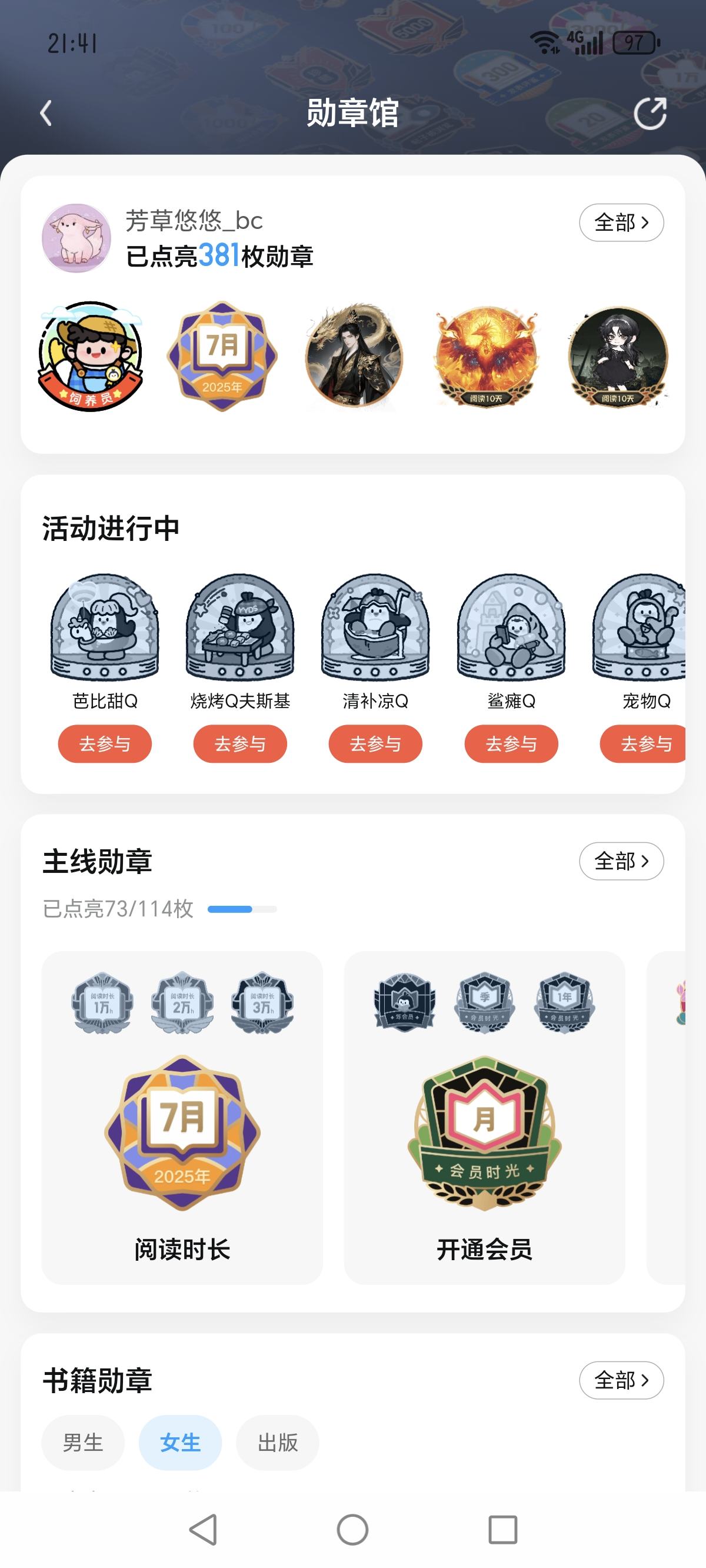Select the 女生 filter chip
The height and width of the screenshot is (1568, 706).
coord(180,1443)
